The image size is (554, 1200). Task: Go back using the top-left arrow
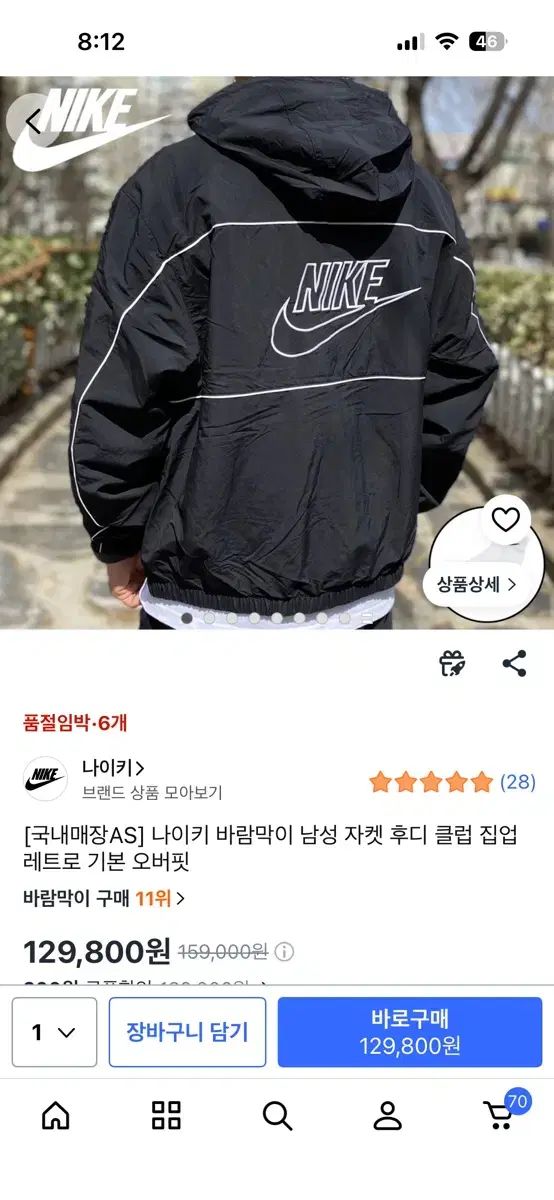(x=33, y=123)
